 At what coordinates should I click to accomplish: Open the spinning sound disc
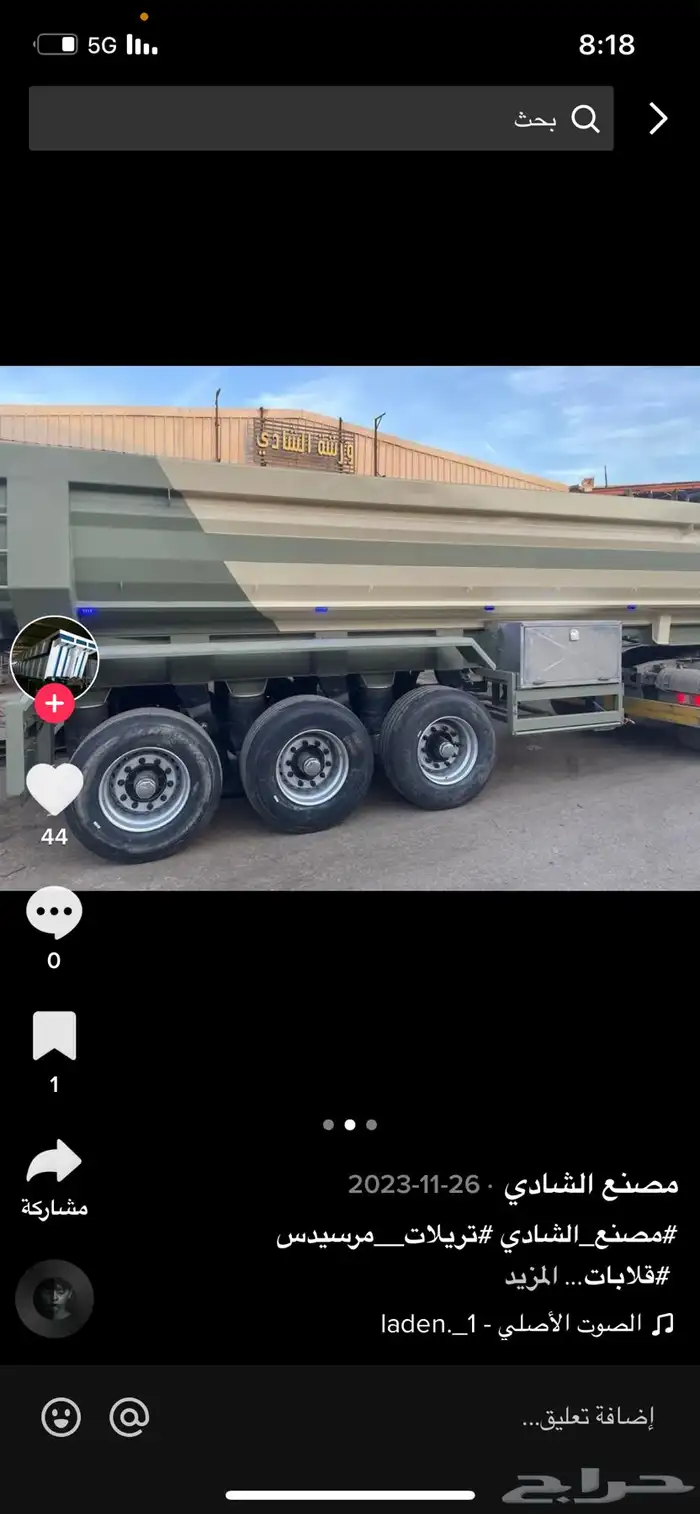pyautogui.click(x=54, y=1298)
